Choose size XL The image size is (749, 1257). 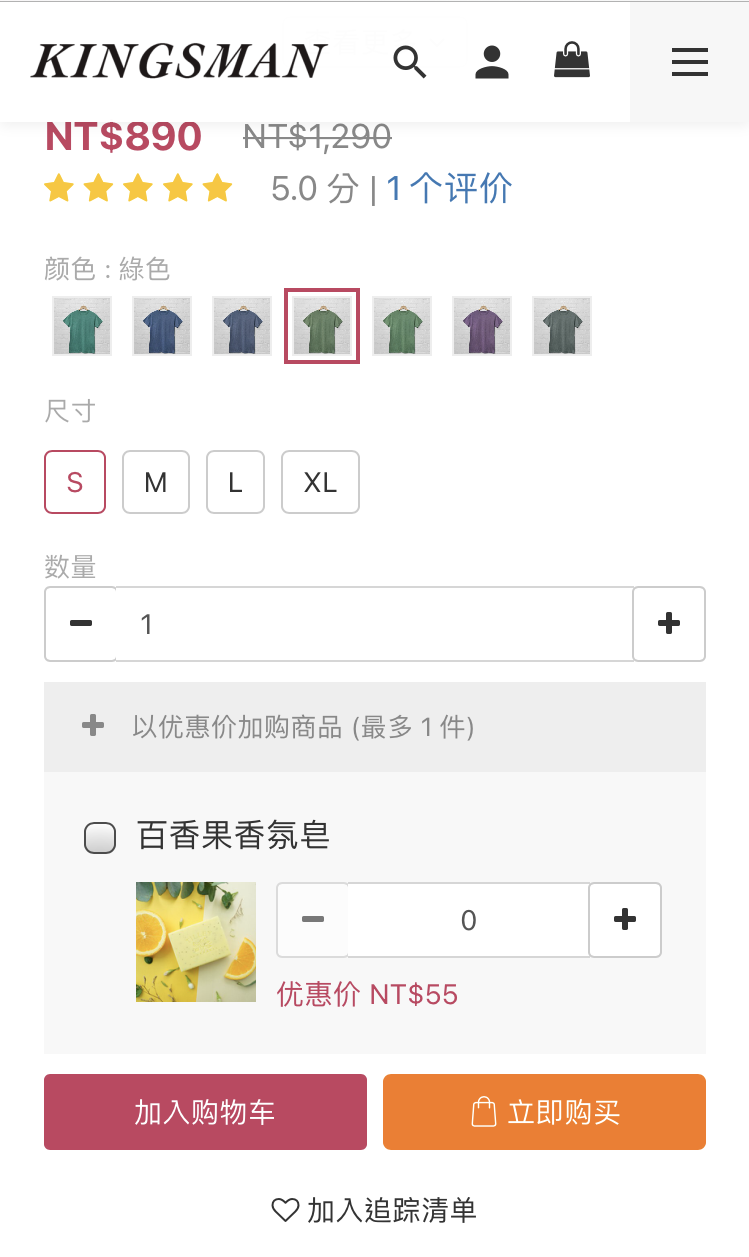(x=320, y=482)
